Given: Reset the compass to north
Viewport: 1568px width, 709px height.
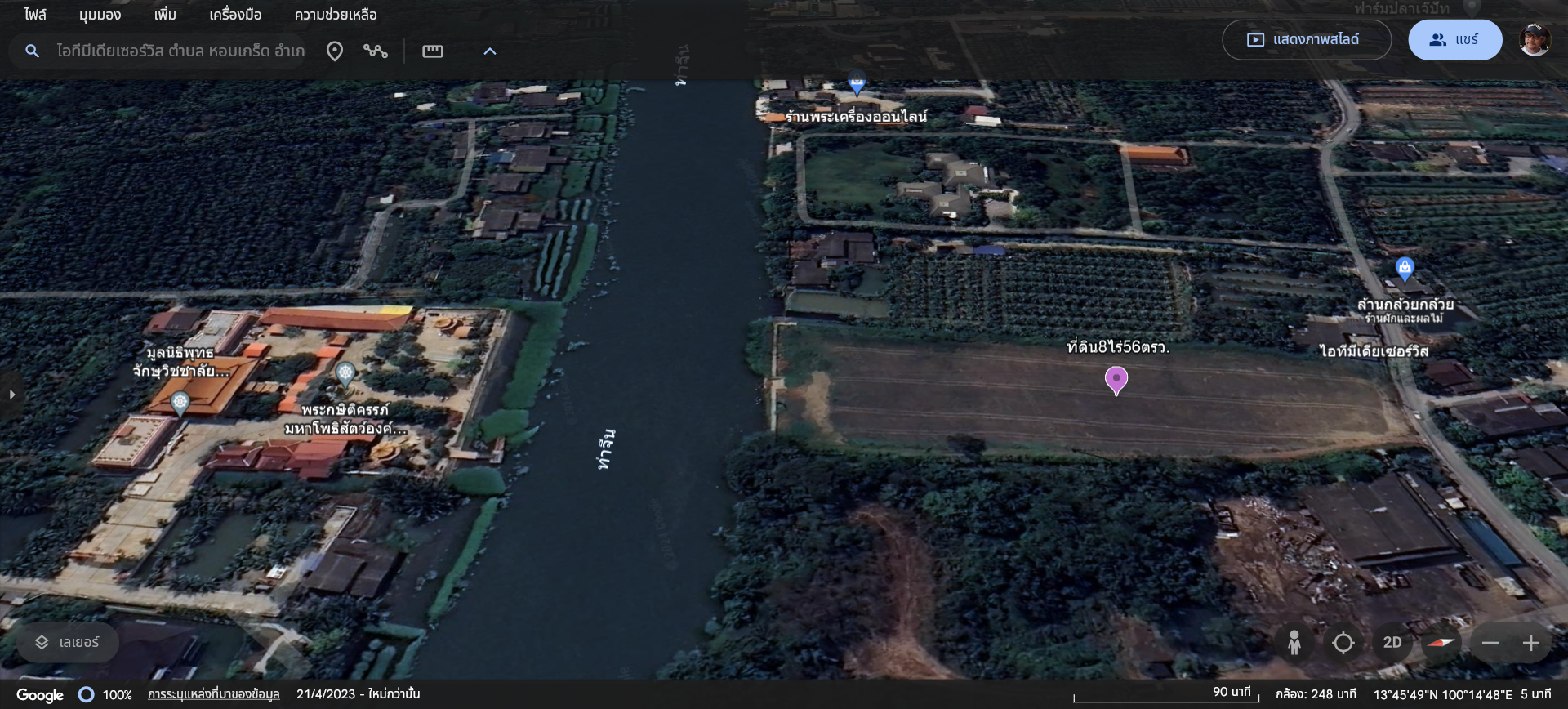Looking at the screenshot, I should pyautogui.click(x=1441, y=643).
